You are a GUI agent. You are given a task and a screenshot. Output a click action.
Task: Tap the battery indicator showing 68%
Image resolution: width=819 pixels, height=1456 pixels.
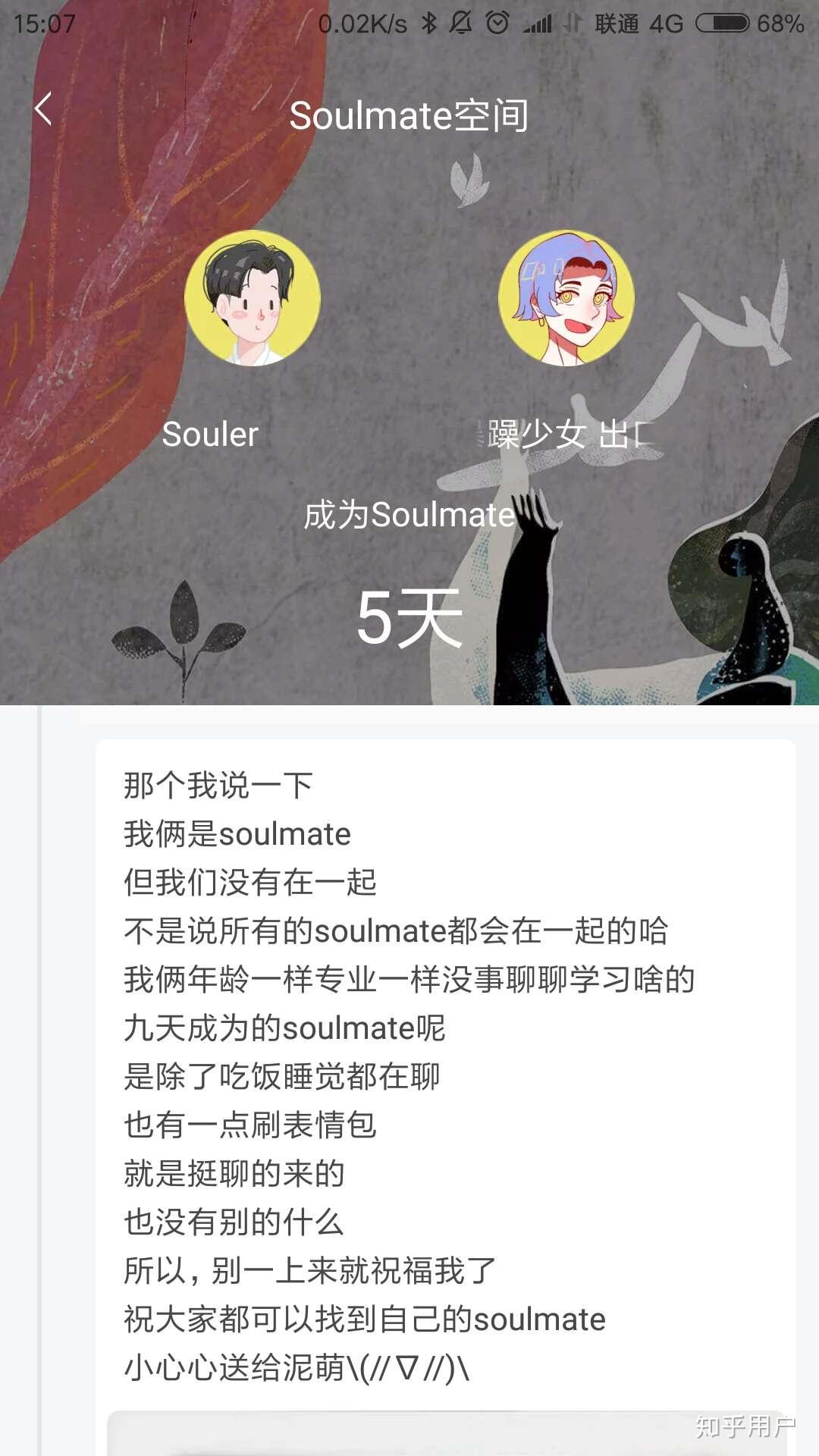(724, 23)
